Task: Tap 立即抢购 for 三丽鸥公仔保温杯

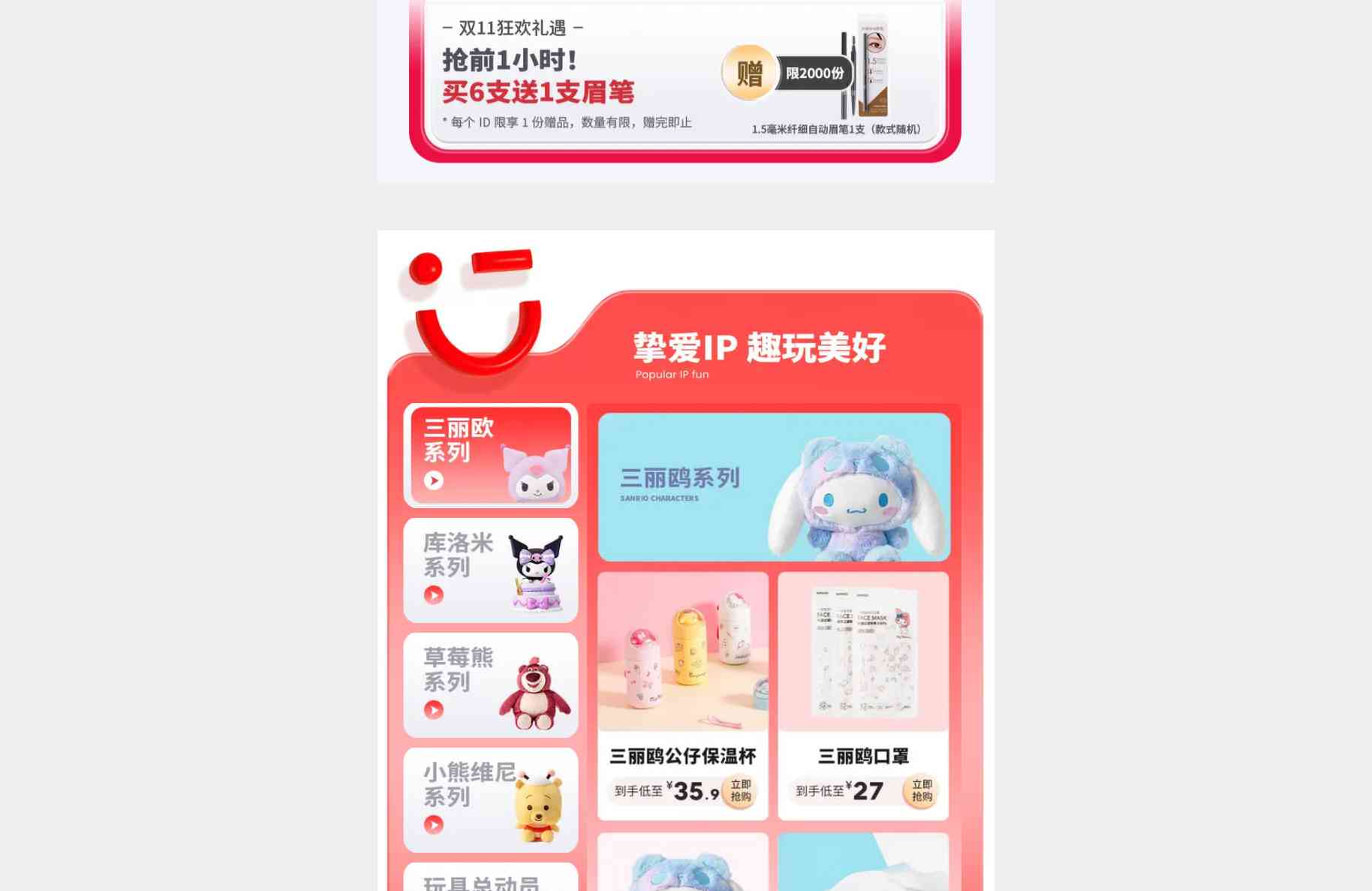Action: point(740,791)
